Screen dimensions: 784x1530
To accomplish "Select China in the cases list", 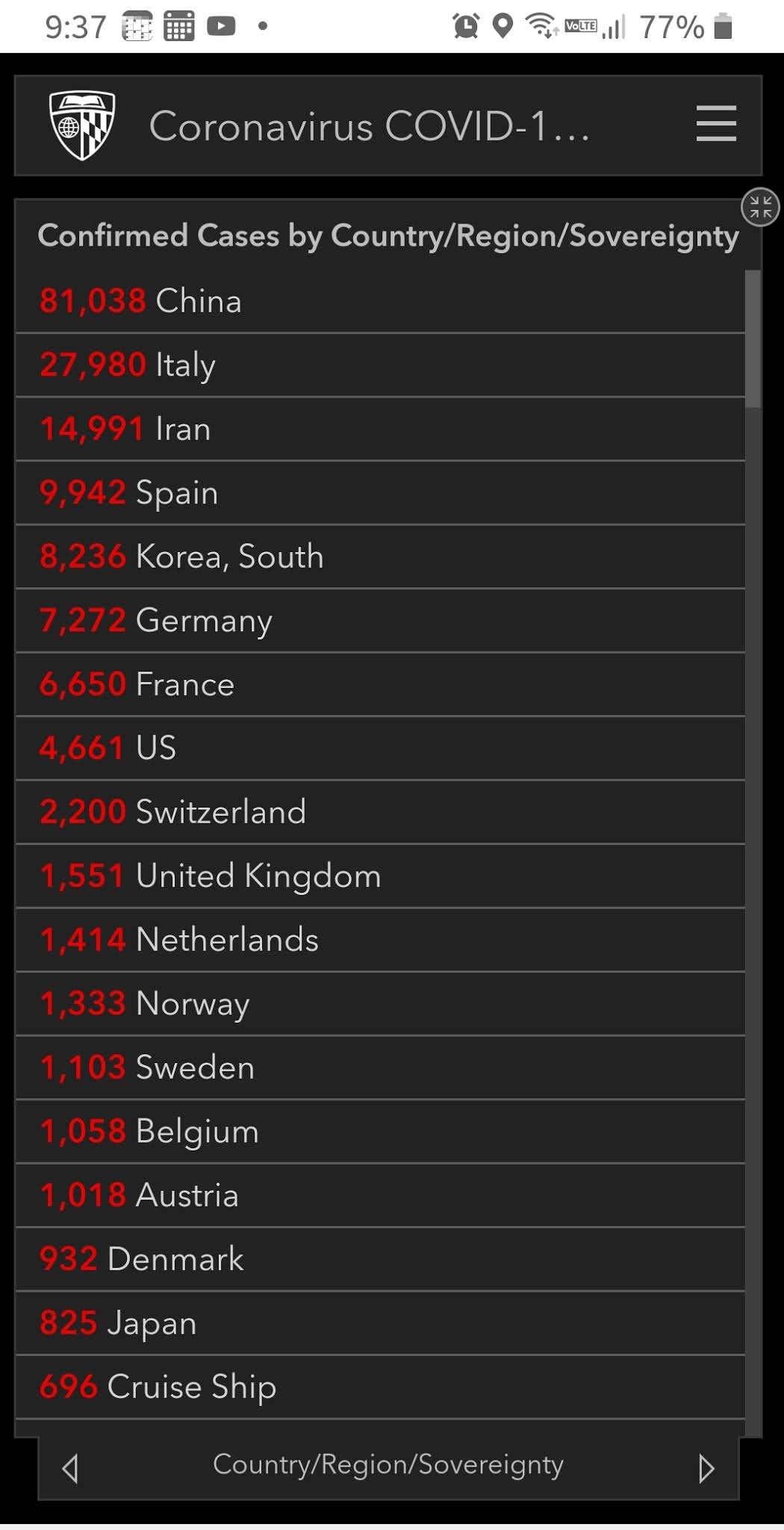I will (380, 301).
